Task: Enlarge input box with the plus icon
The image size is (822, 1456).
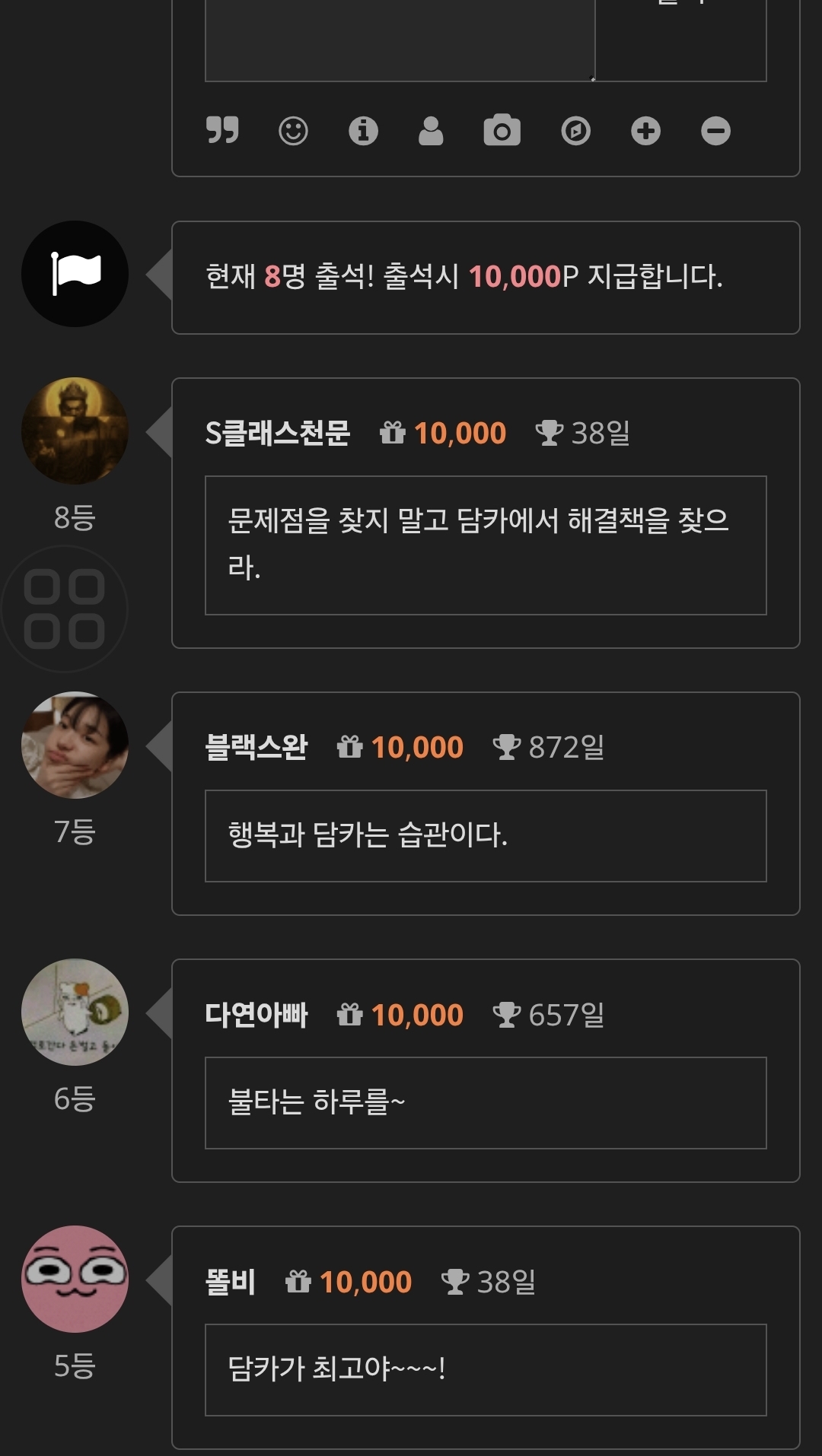Action: [645, 131]
